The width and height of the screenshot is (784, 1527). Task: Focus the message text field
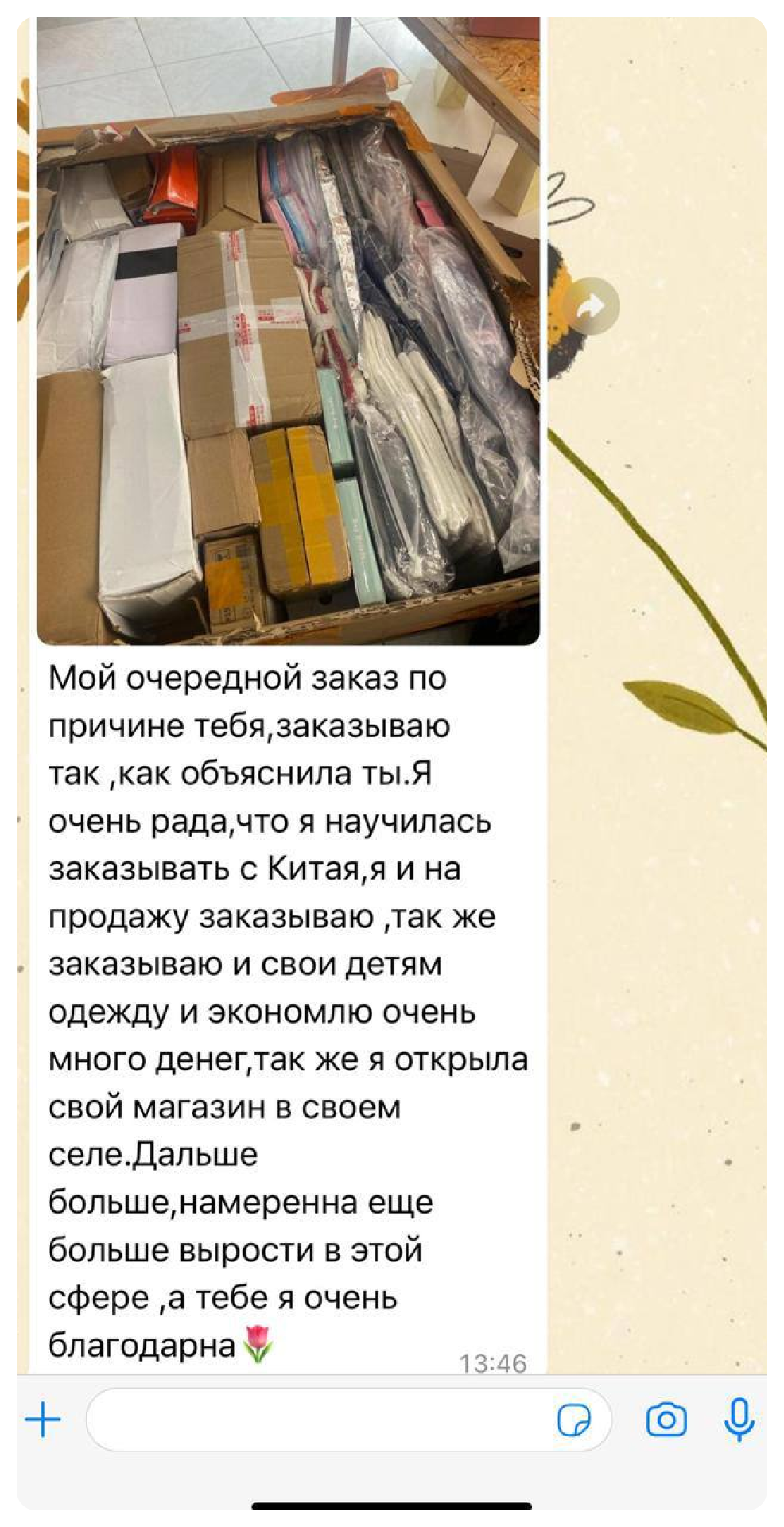318,1420
